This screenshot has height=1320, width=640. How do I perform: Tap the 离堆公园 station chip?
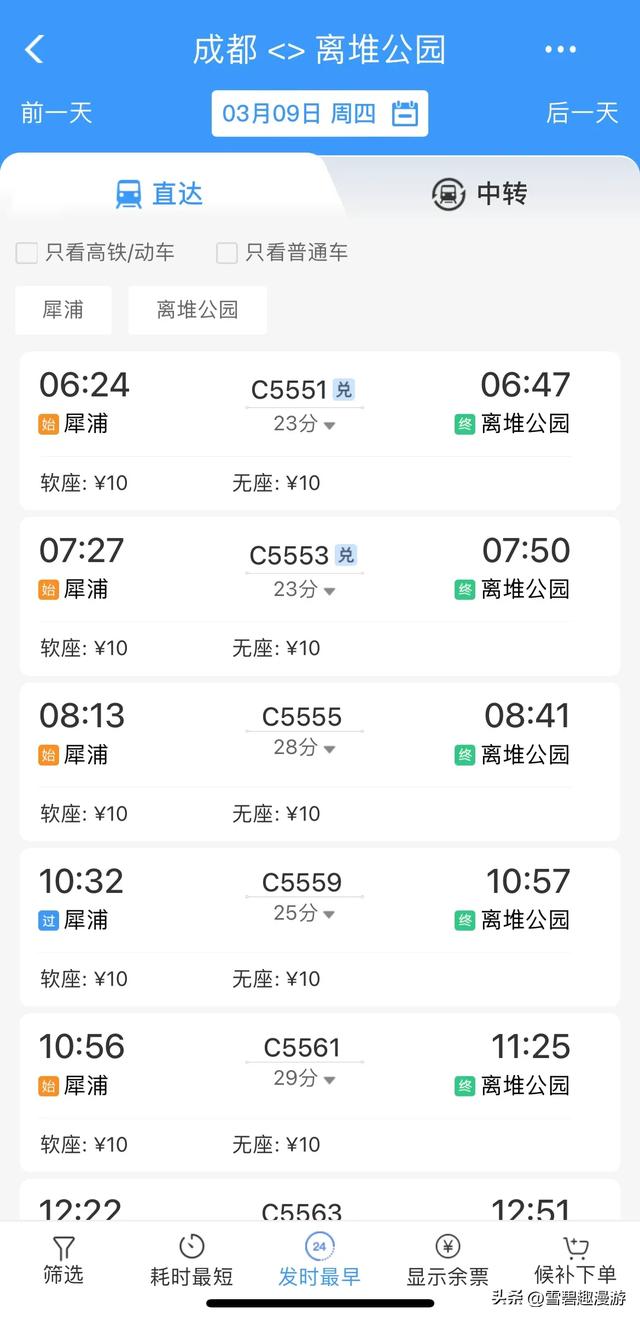(197, 310)
